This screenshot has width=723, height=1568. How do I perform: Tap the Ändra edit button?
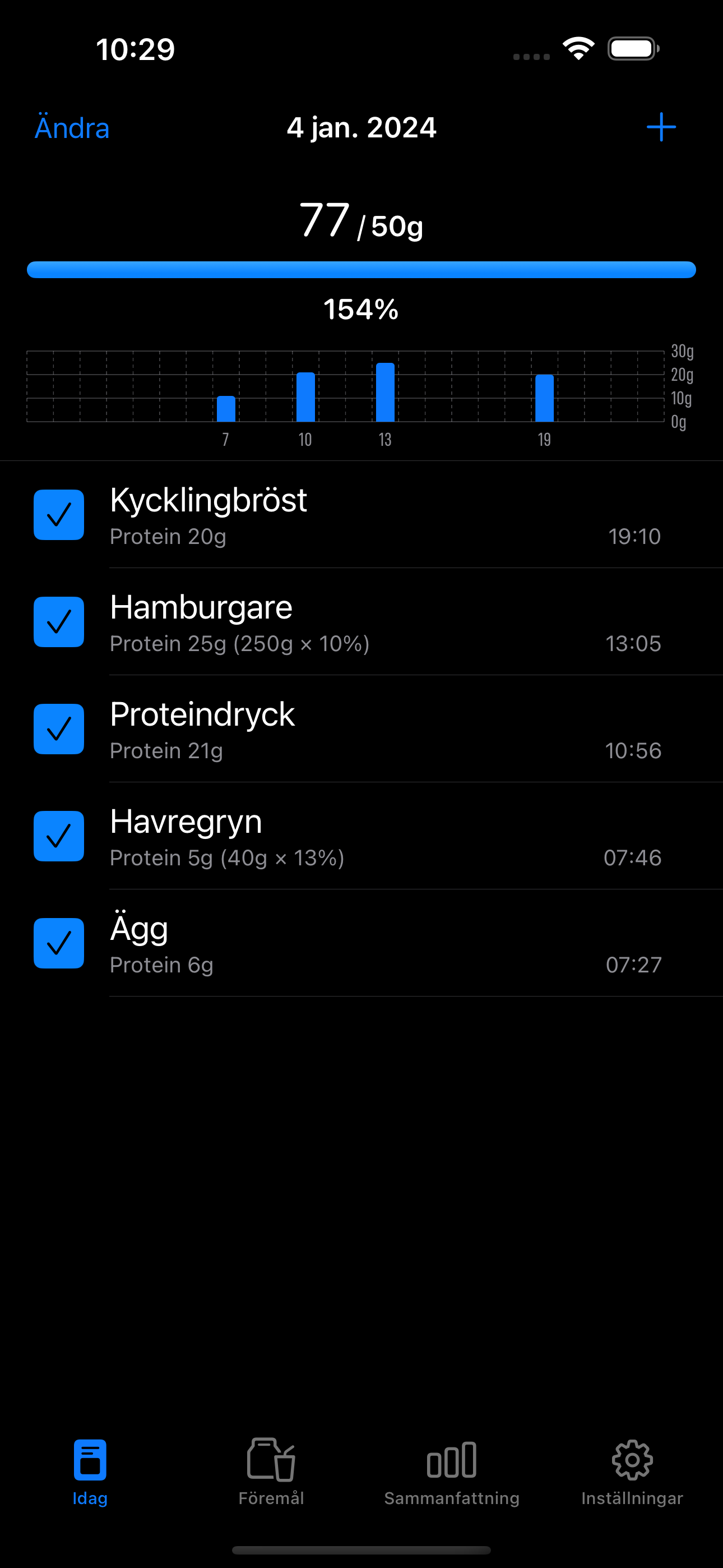[72, 128]
